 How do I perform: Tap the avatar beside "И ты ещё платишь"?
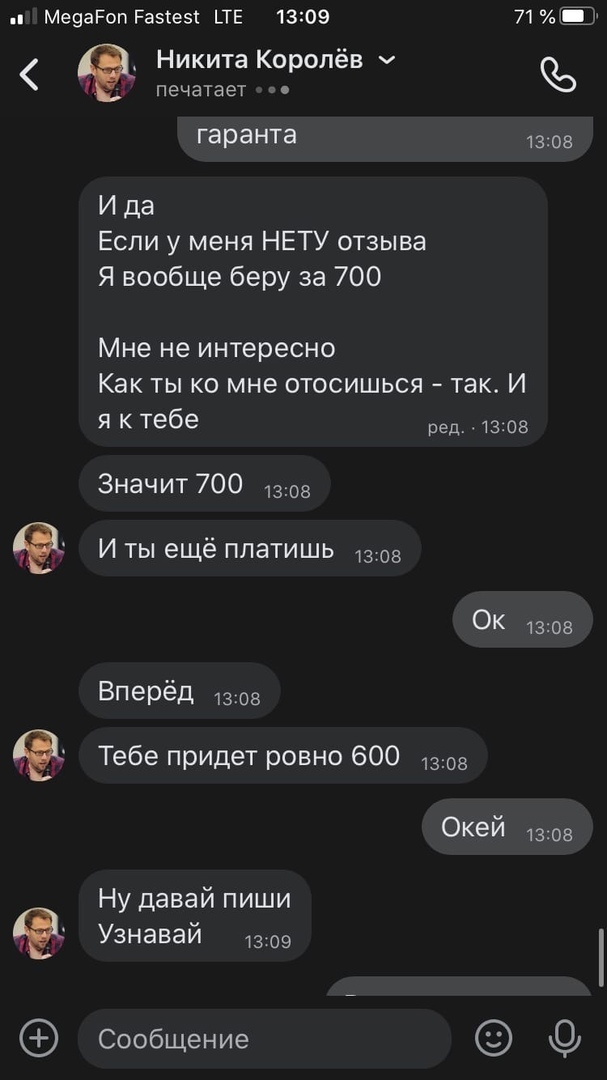click(x=39, y=548)
